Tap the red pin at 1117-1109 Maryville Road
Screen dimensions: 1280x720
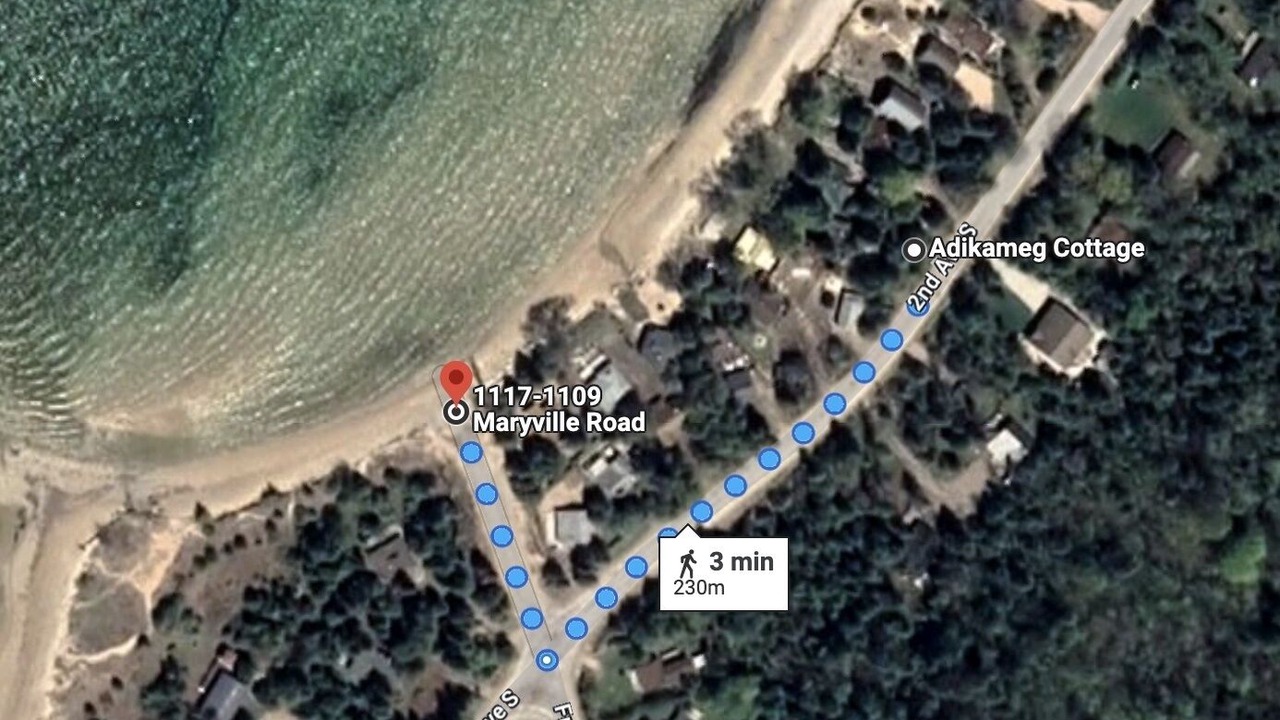[456, 380]
